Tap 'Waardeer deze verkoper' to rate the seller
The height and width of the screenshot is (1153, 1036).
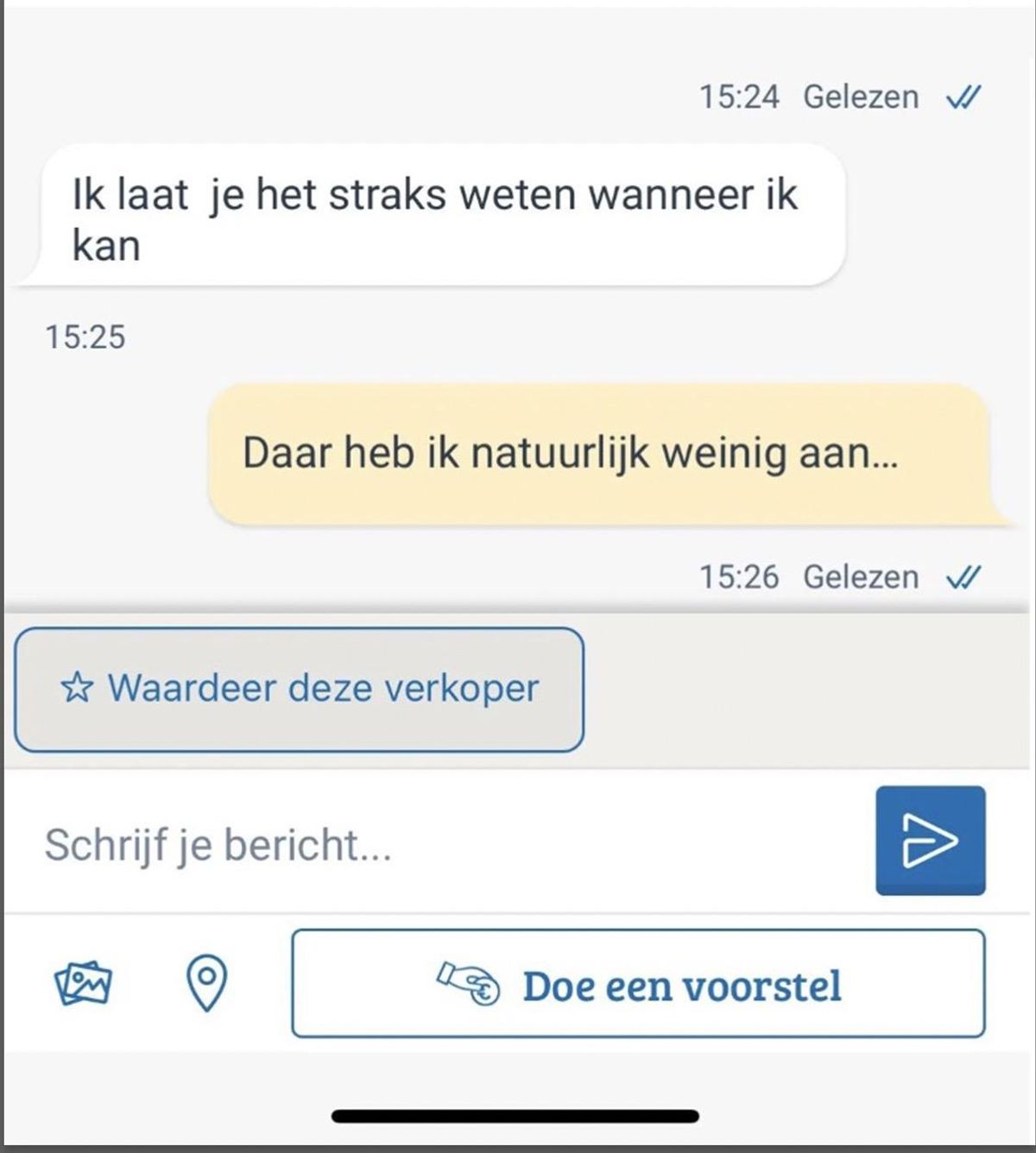299,690
